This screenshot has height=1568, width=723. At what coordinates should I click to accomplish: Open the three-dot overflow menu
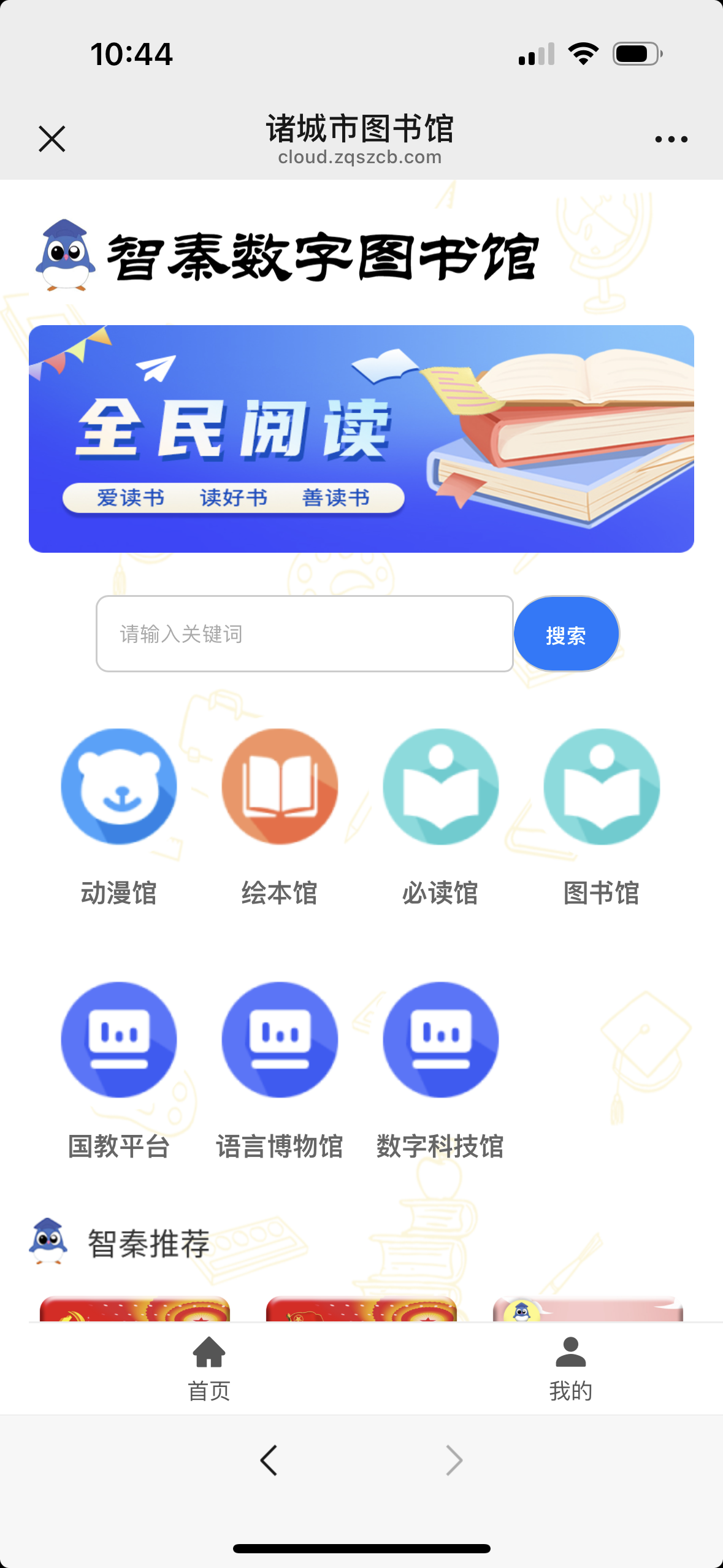pyautogui.click(x=671, y=139)
